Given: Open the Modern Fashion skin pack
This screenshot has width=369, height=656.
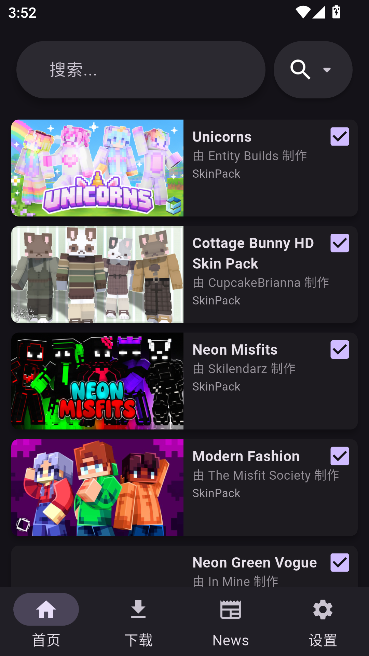Looking at the screenshot, I should click(x=184, y=487).
